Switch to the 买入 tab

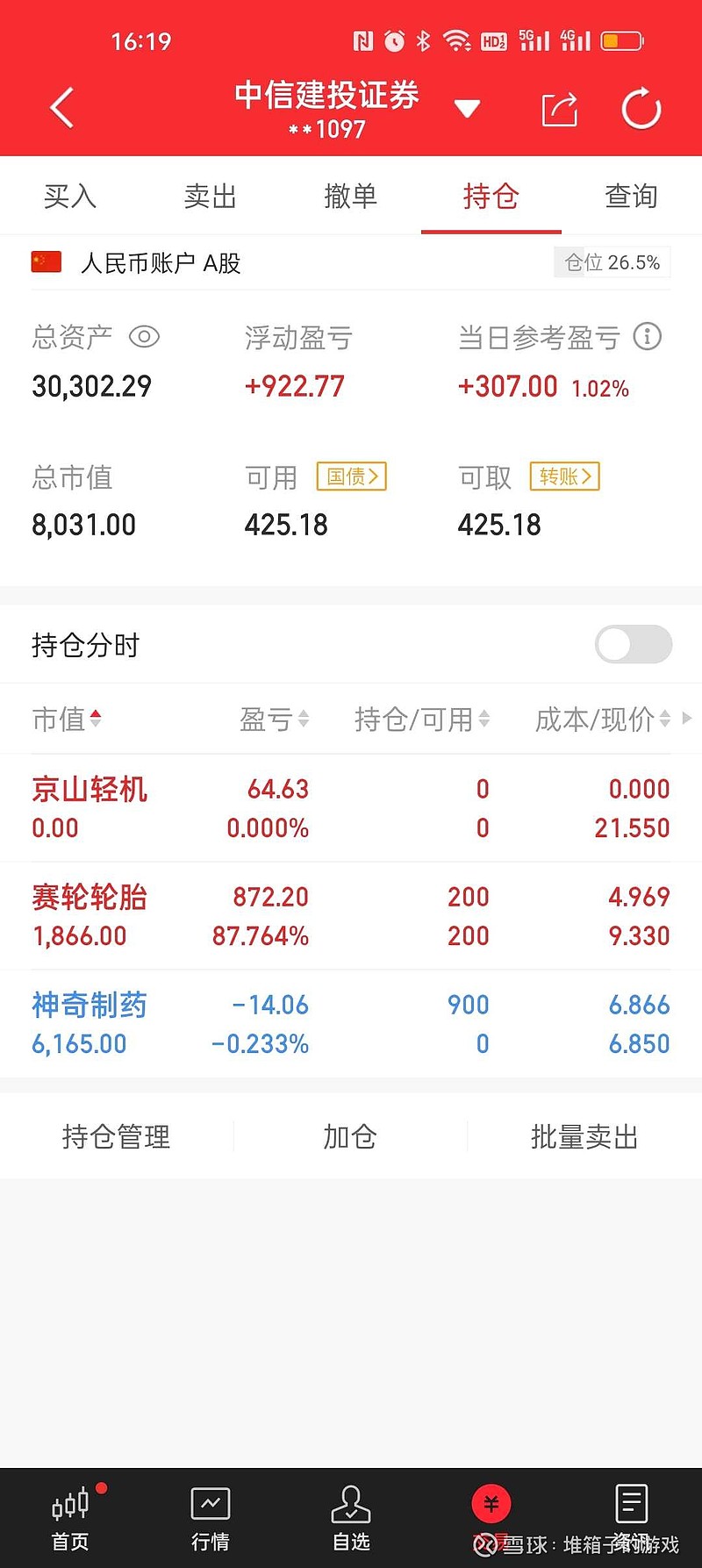pyautogui.click(x=70, y=196)
